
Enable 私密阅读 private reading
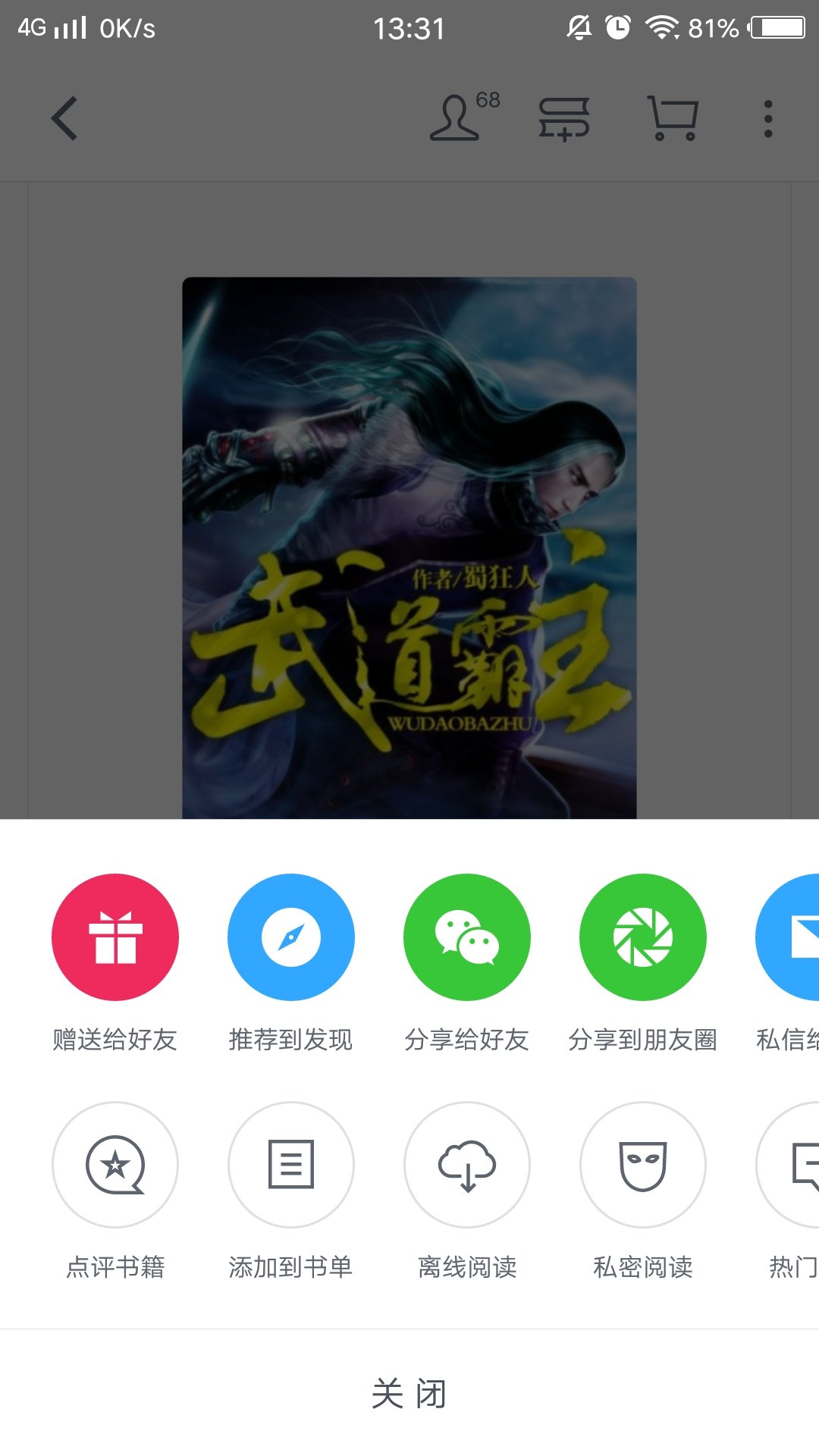click(643, 1165)
